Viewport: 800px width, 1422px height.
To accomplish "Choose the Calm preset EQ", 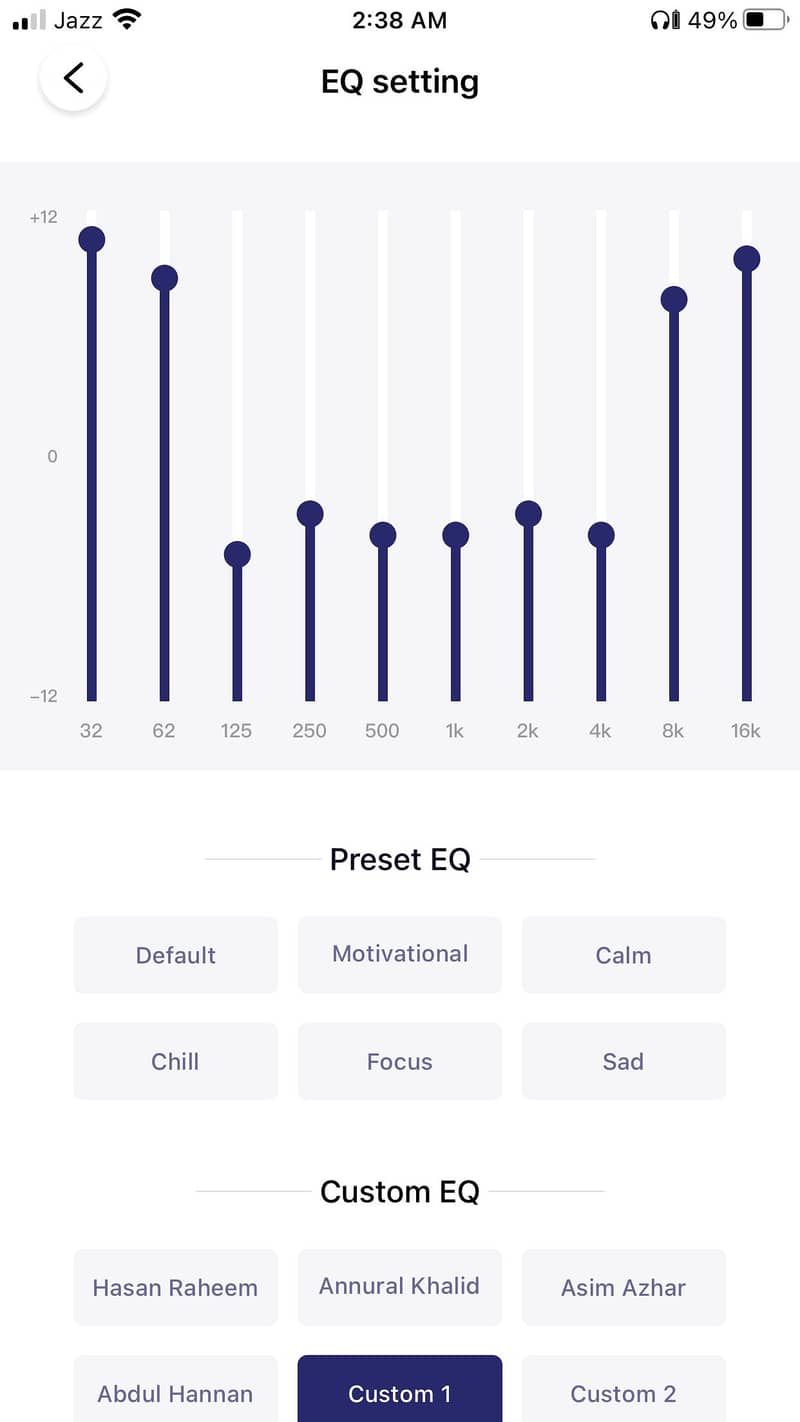I will (623, 955).
